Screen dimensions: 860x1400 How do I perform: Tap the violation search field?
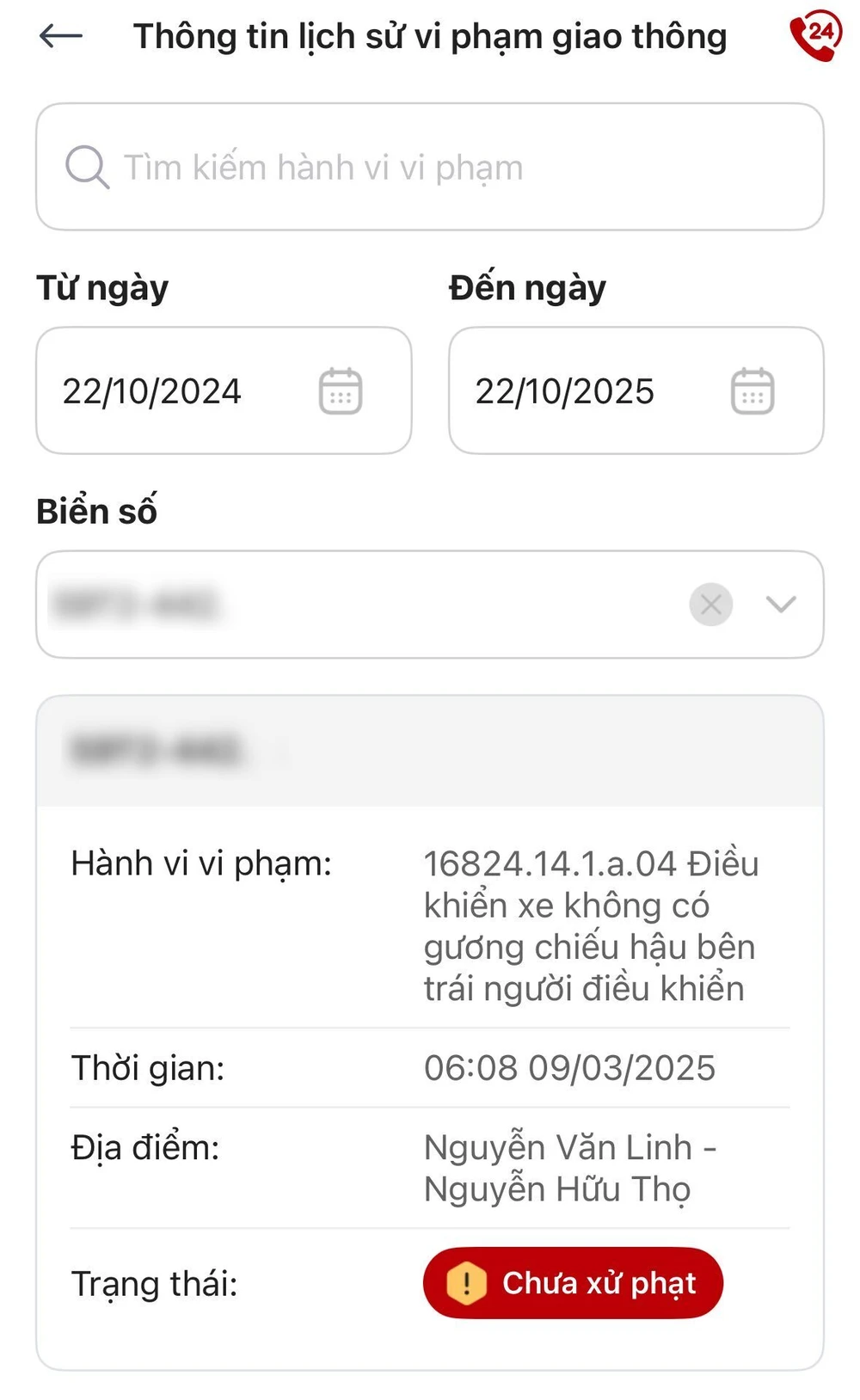point(430,167)
